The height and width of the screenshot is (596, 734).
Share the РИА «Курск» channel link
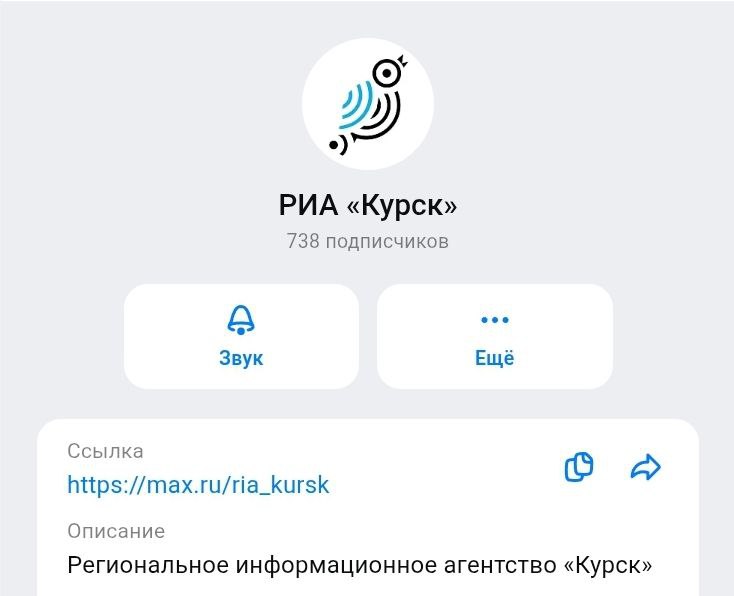tap(646, 467)
